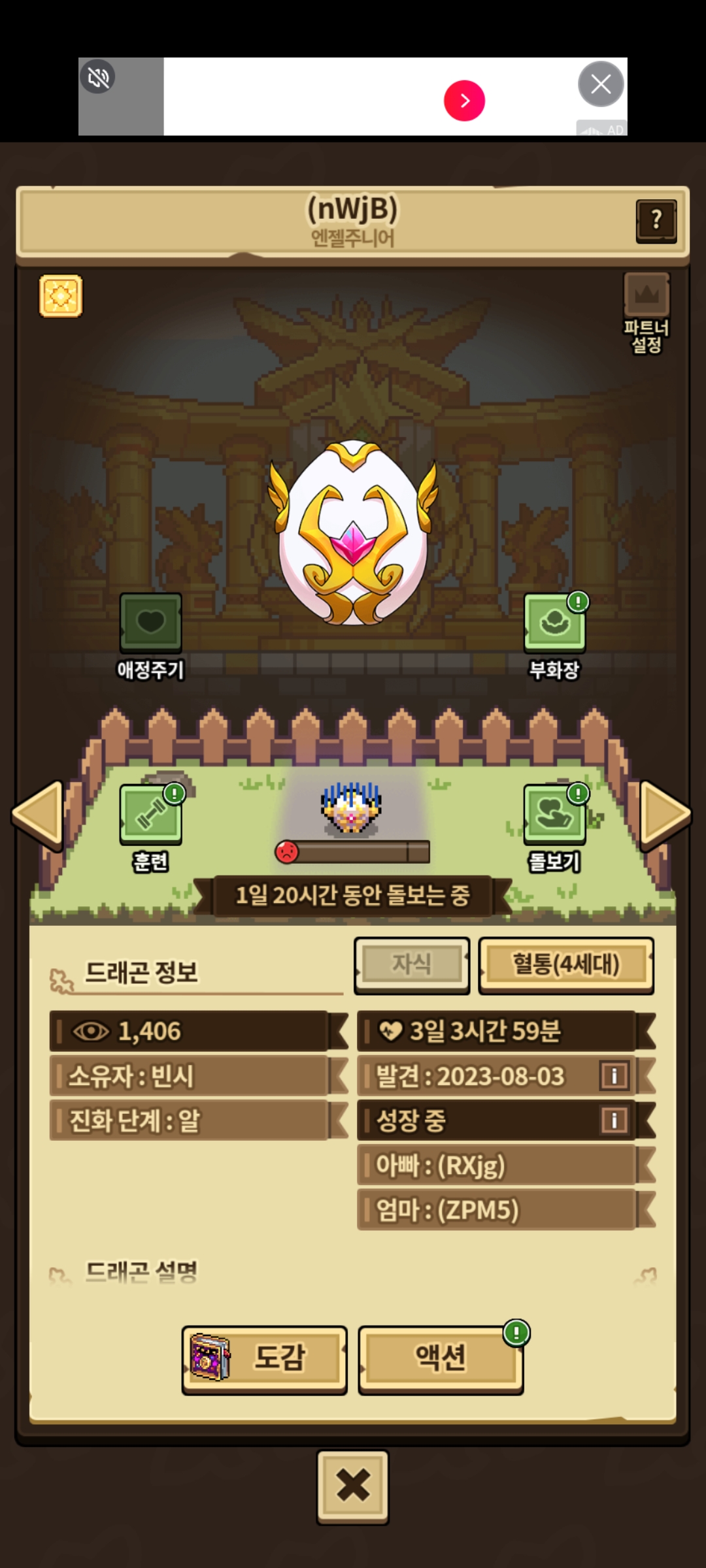View father dragon (RXjg)
Image resolution: width=706 pixels, height=1568 pixels.
(497, 1165)
